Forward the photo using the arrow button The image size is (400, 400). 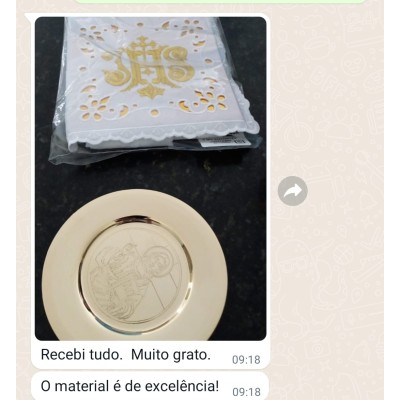pyautogui.click(x=293, y=191)
